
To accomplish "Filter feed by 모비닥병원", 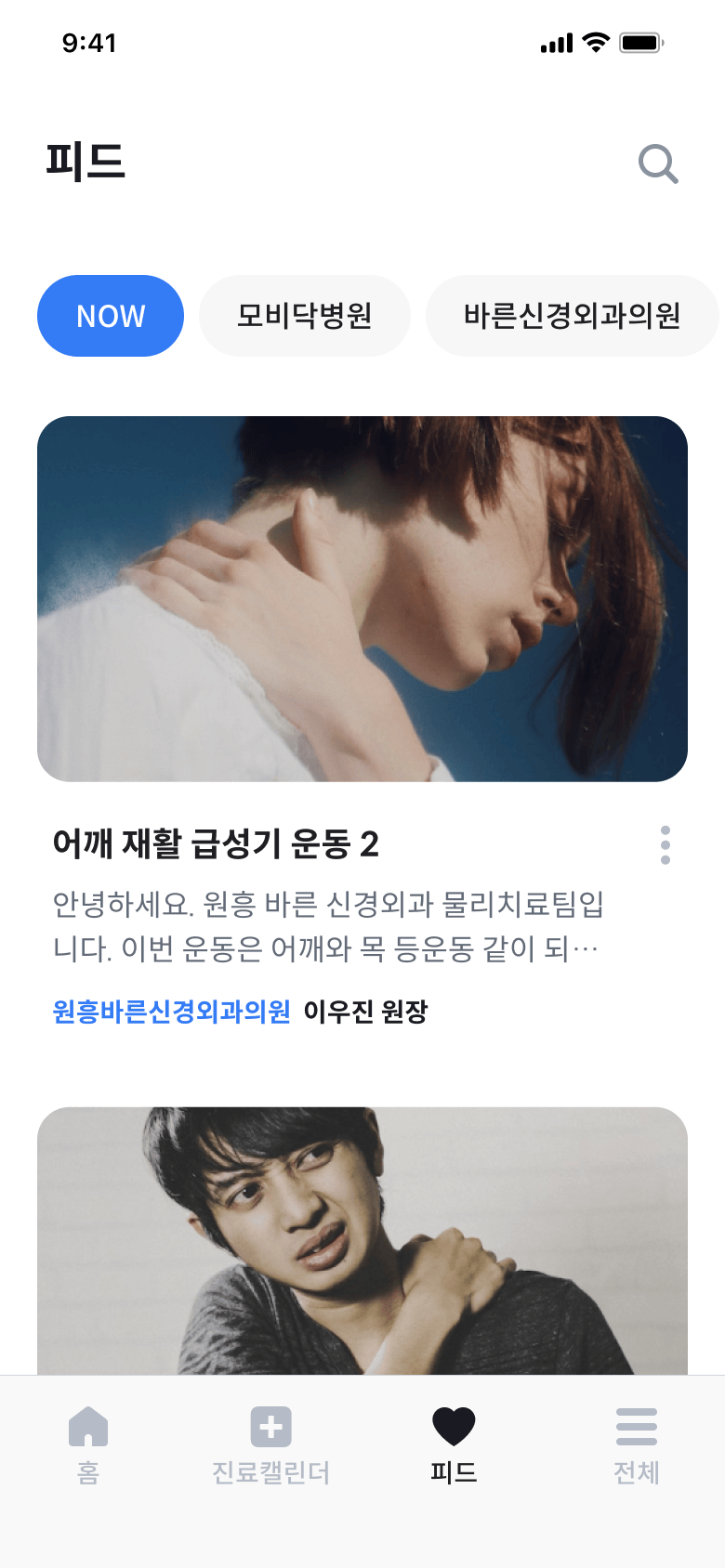I will pos(305,316).
